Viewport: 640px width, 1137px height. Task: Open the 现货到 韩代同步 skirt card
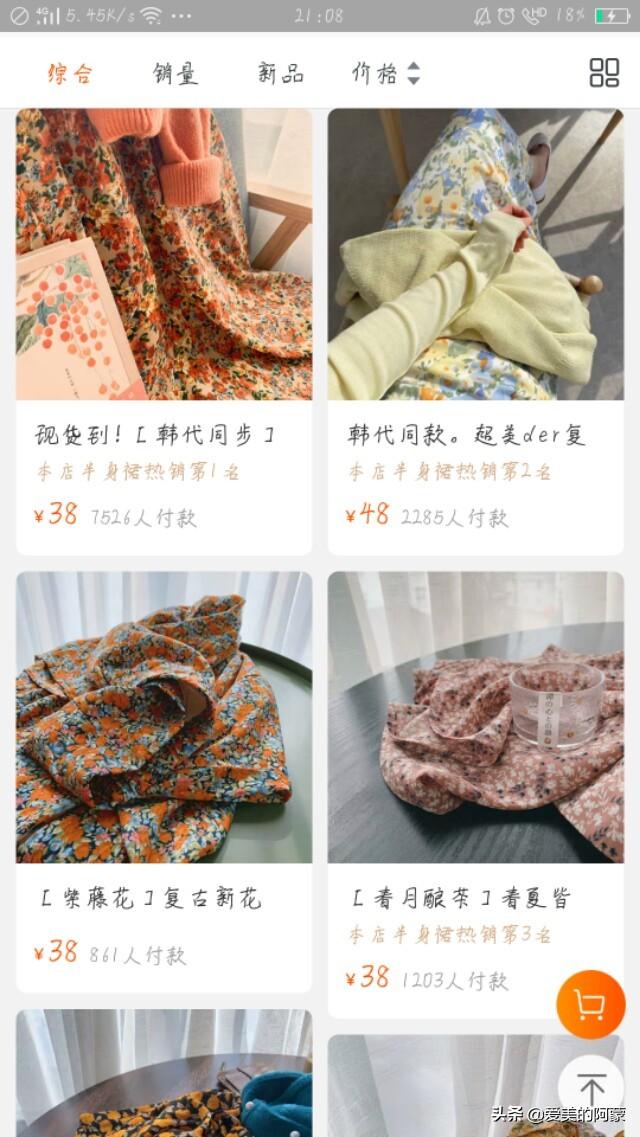point(164,330)
